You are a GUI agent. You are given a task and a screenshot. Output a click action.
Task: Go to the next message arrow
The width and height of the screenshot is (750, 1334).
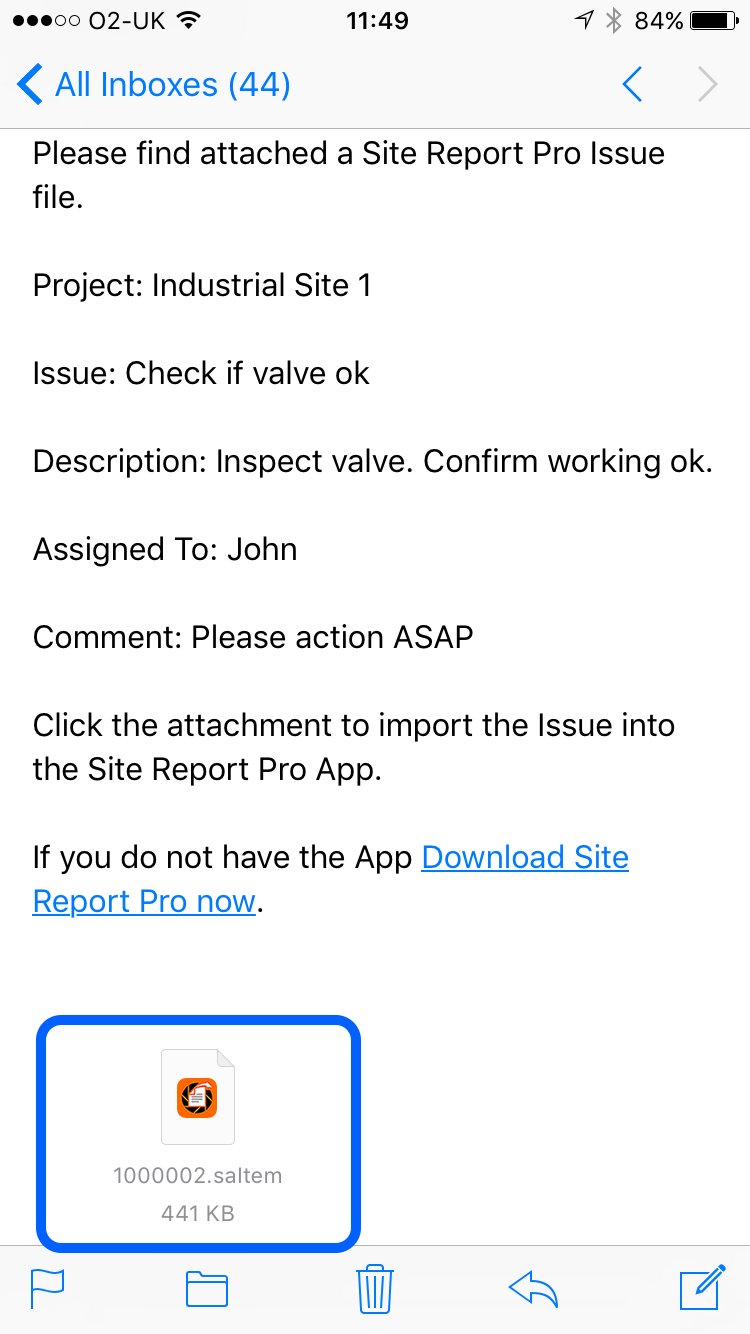coord(708,85)
